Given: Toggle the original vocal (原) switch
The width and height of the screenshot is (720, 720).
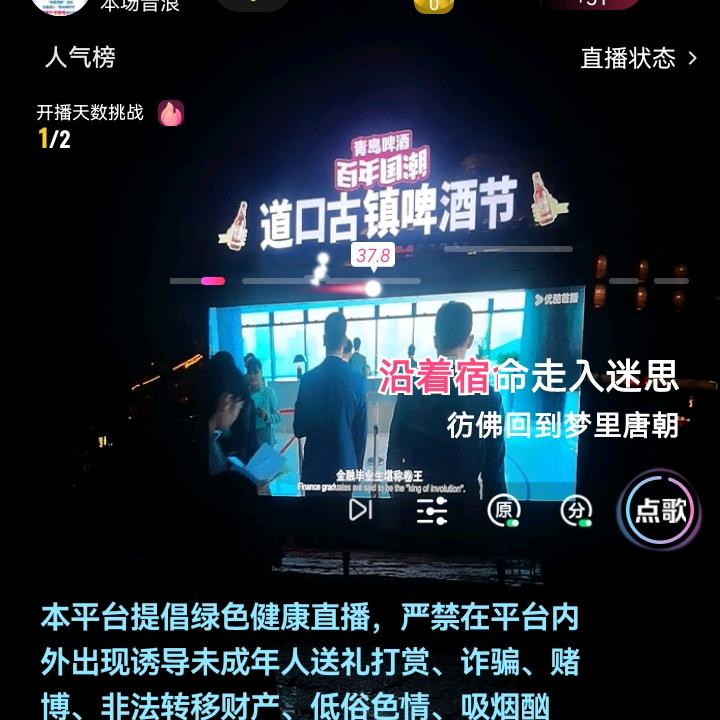Looking at the screenshot, I should click(504, 511).
